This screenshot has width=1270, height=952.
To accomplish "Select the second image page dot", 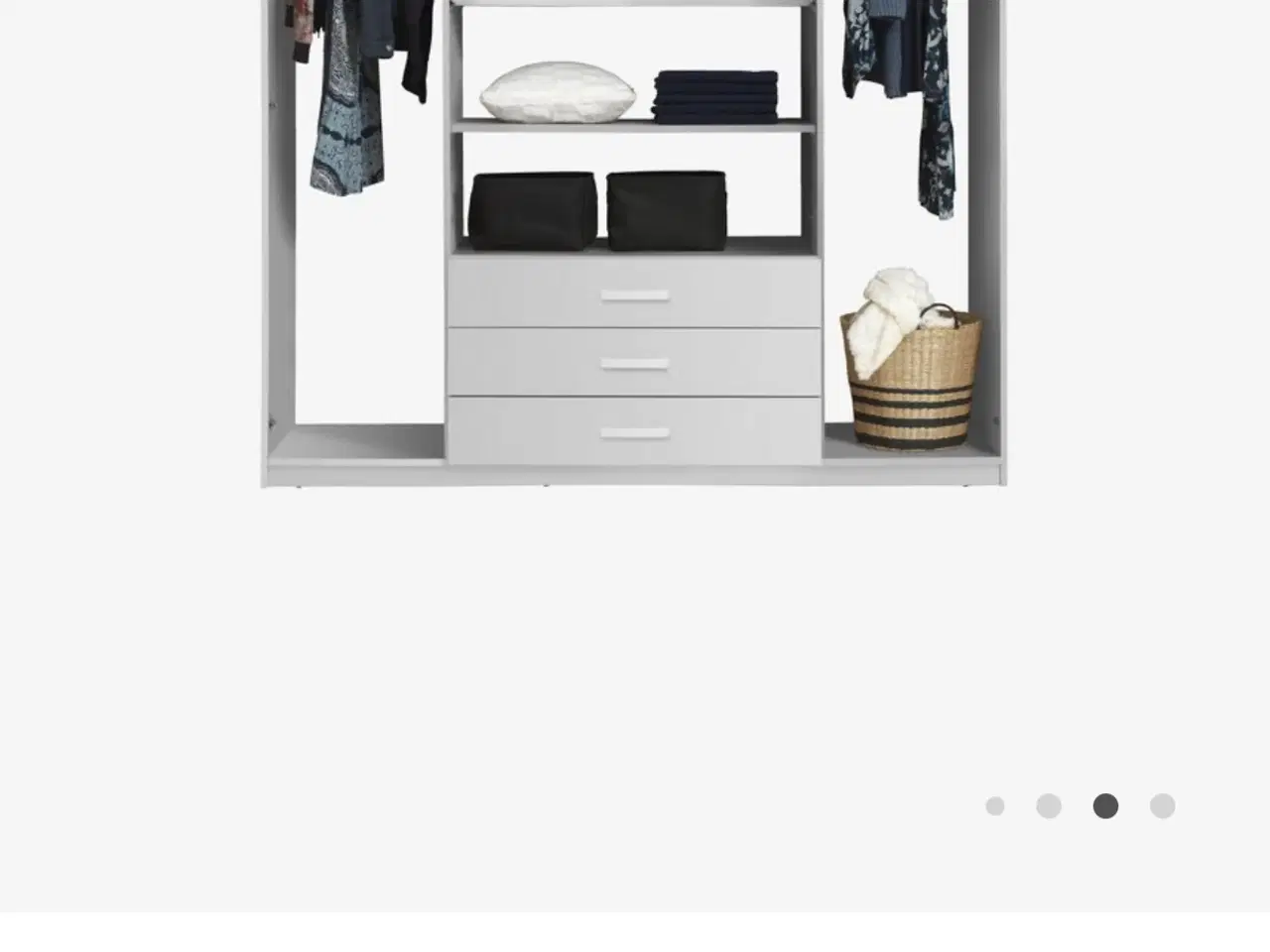I will pos(1049,806).
